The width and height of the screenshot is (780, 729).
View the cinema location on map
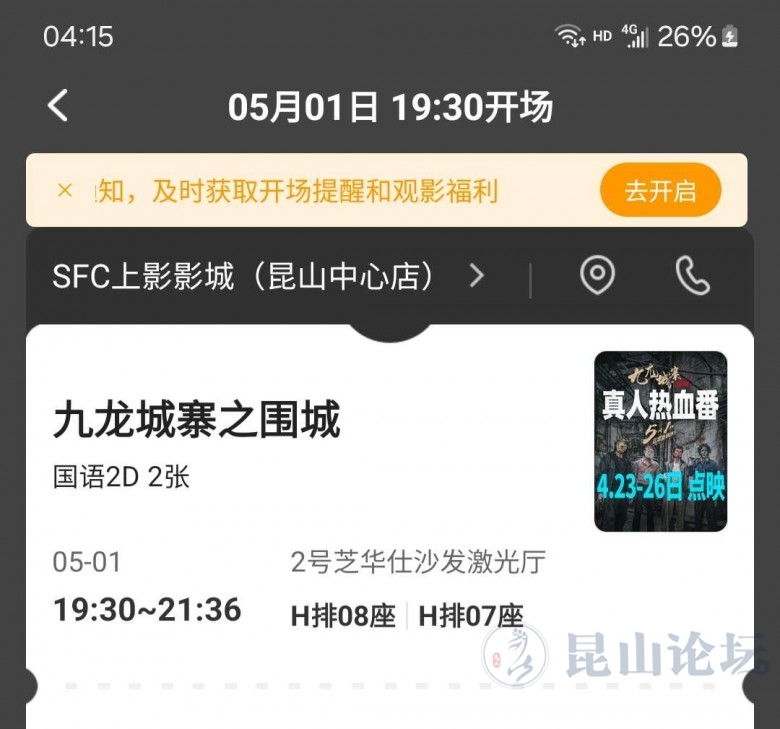click(x=598, y=276)
